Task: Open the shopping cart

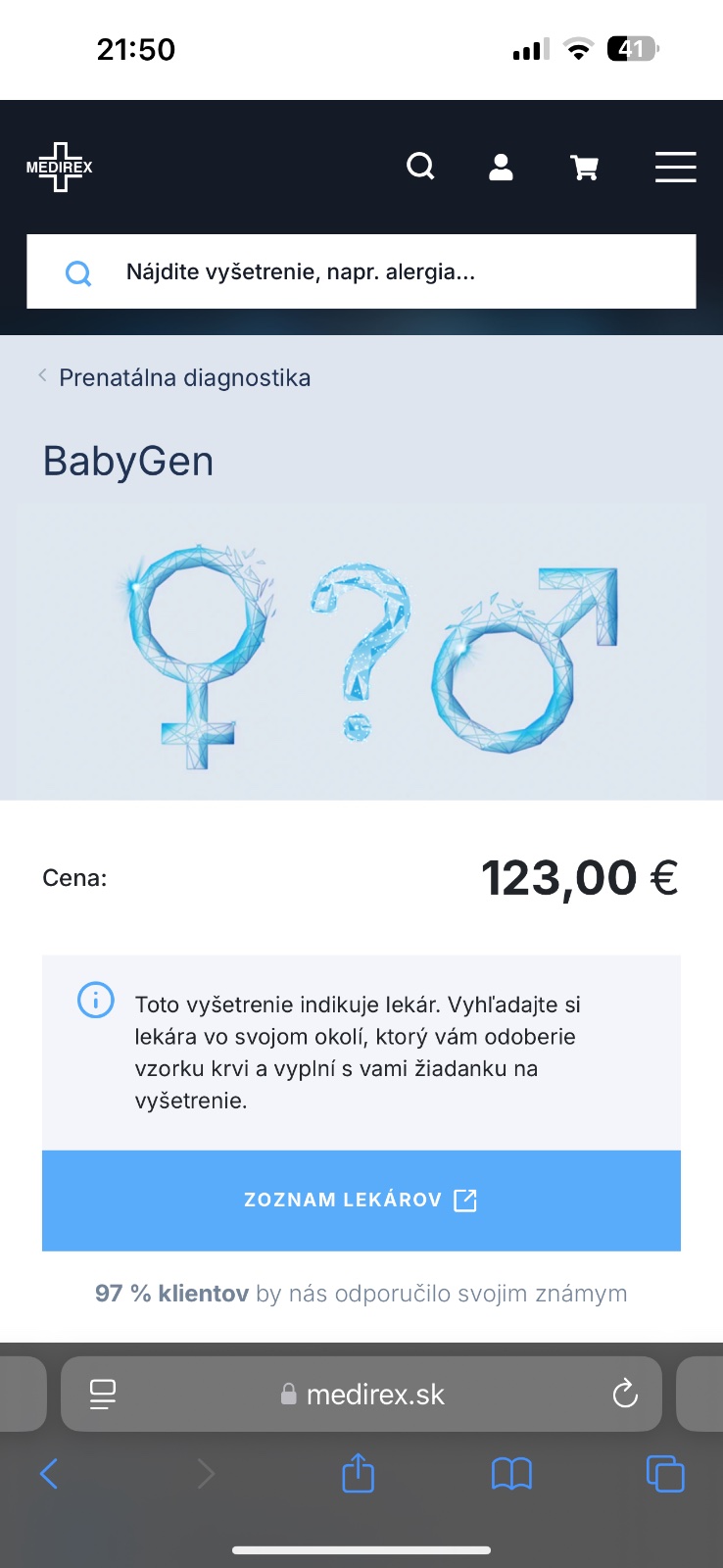Action: [585, 168]
